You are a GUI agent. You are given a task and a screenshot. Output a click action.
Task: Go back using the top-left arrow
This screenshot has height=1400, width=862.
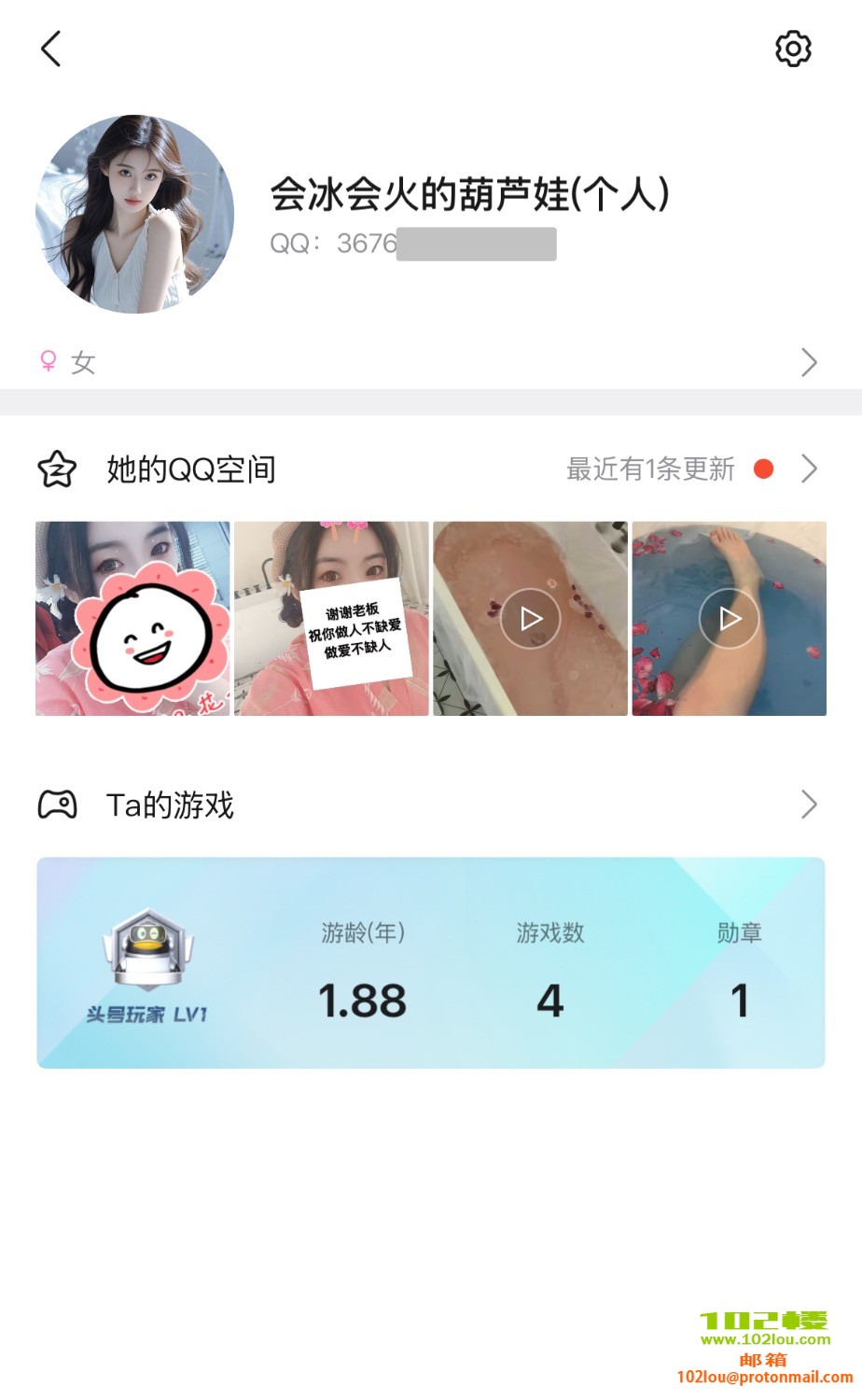(x=51, y=49)
